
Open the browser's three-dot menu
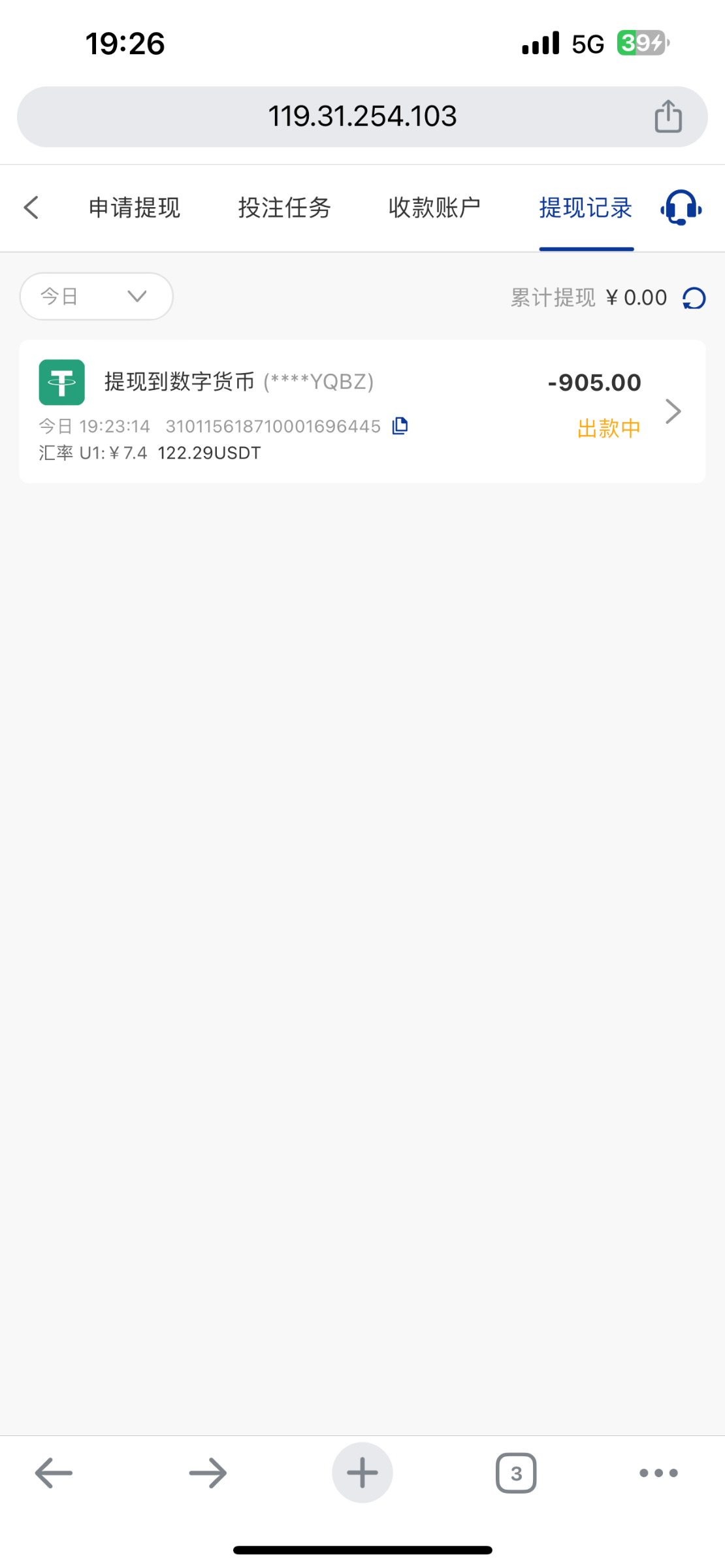tap(658, 1473)
